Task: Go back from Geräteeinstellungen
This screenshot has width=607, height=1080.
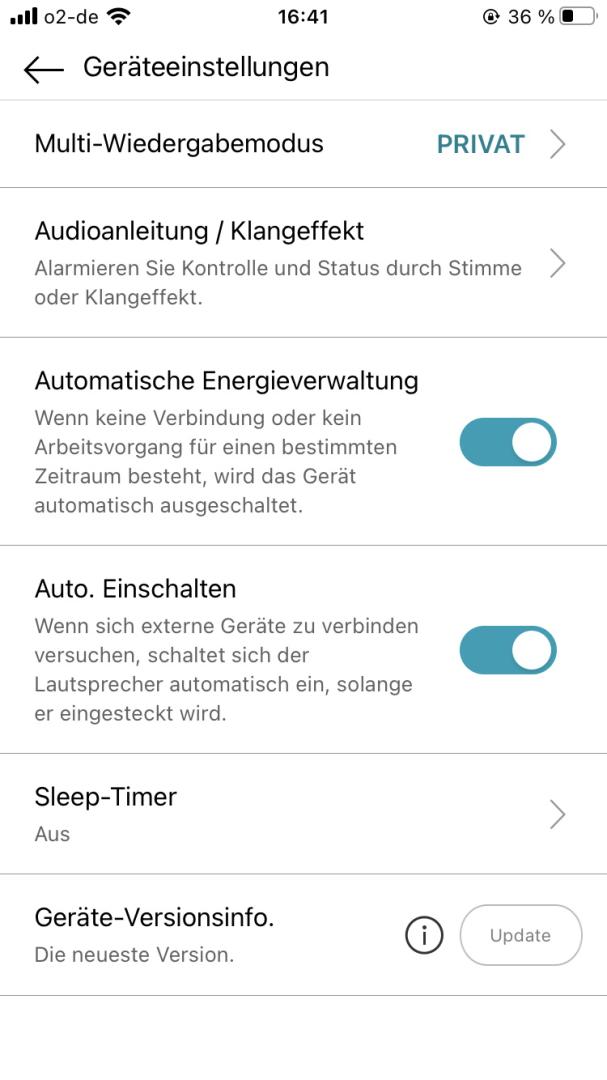Action: point(43,68)
